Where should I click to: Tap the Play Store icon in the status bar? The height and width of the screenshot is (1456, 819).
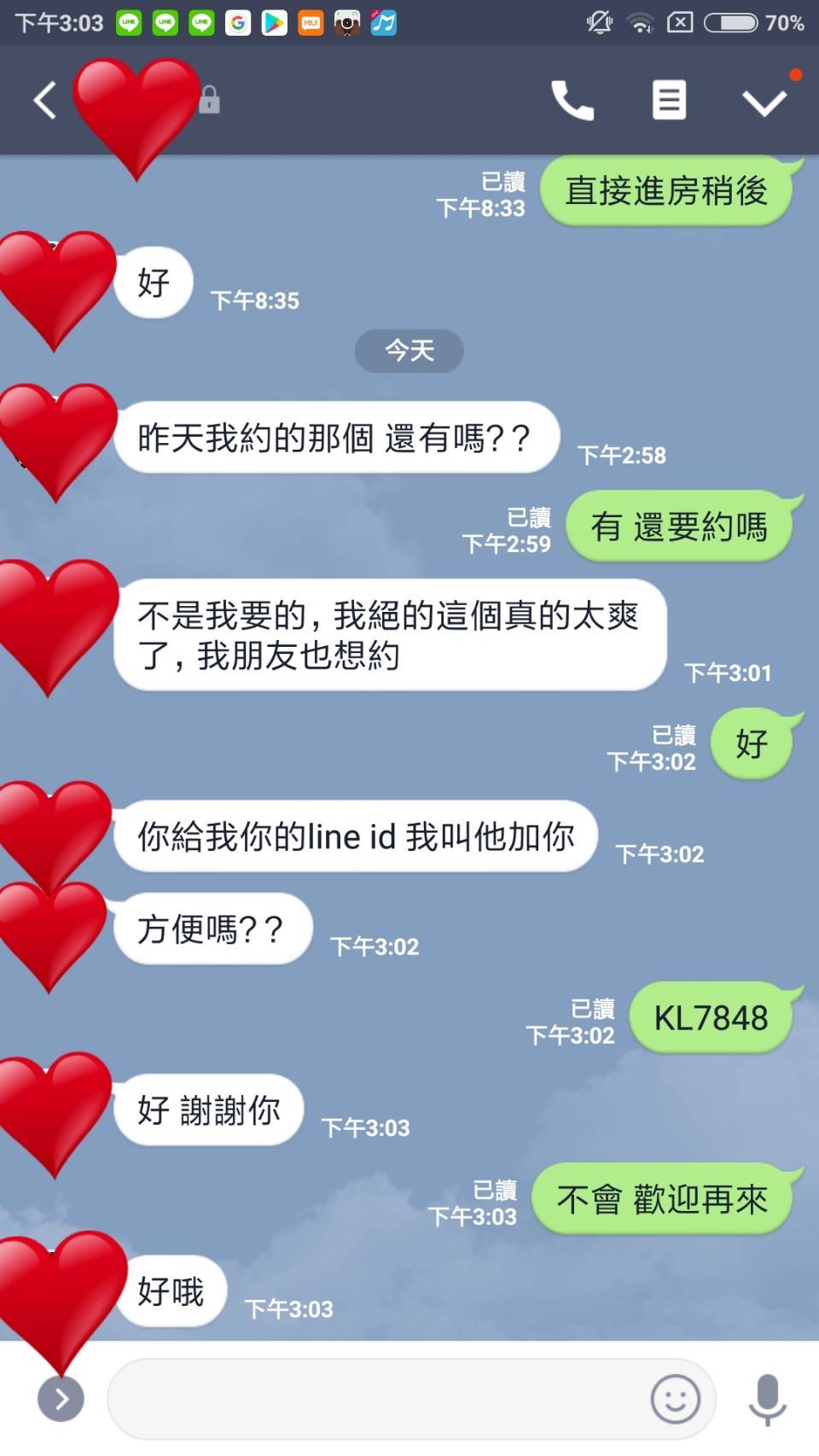coord(275,23)
